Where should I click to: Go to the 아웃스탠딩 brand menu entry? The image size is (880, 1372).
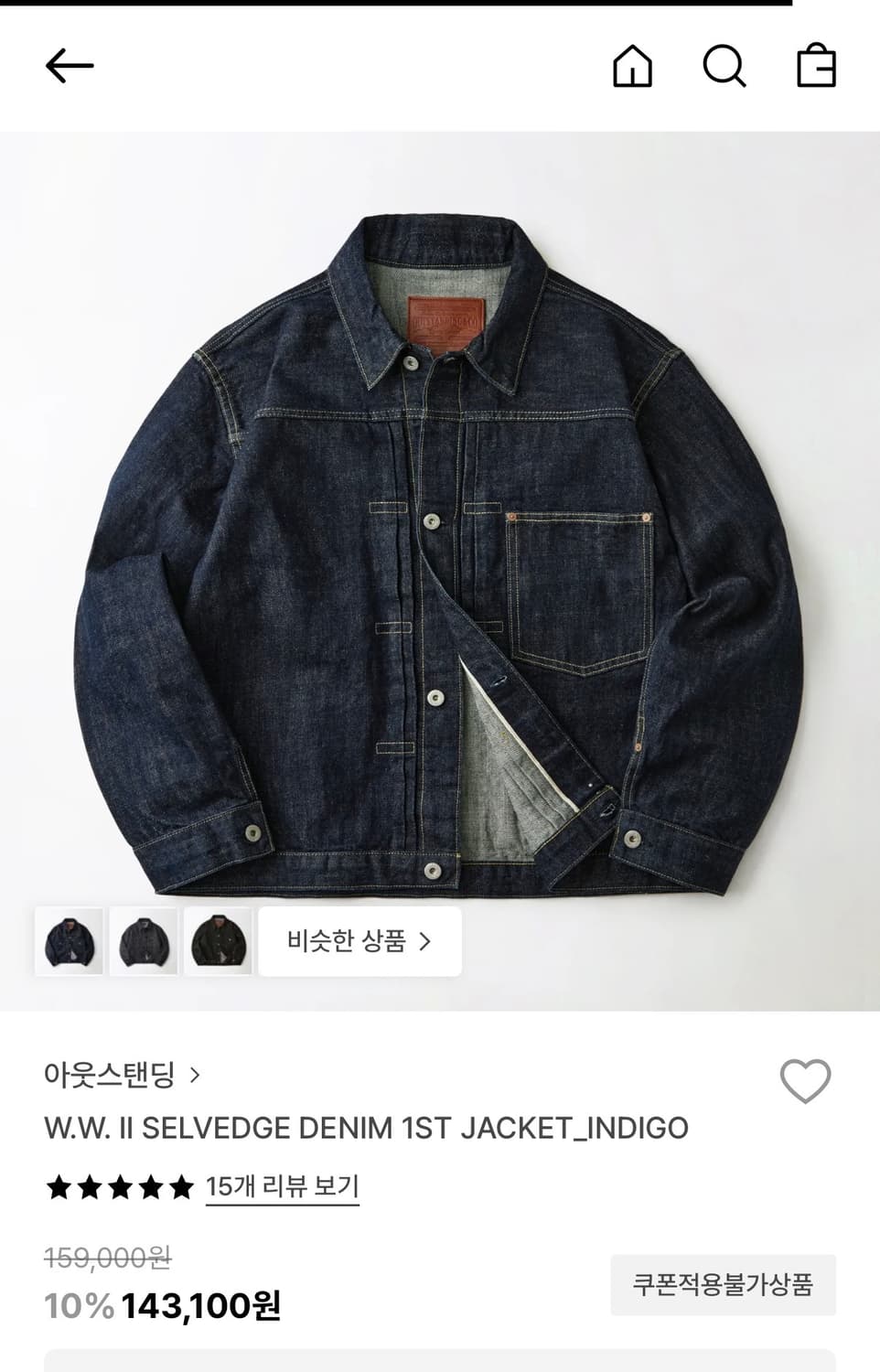click(x=110, y=1077)
